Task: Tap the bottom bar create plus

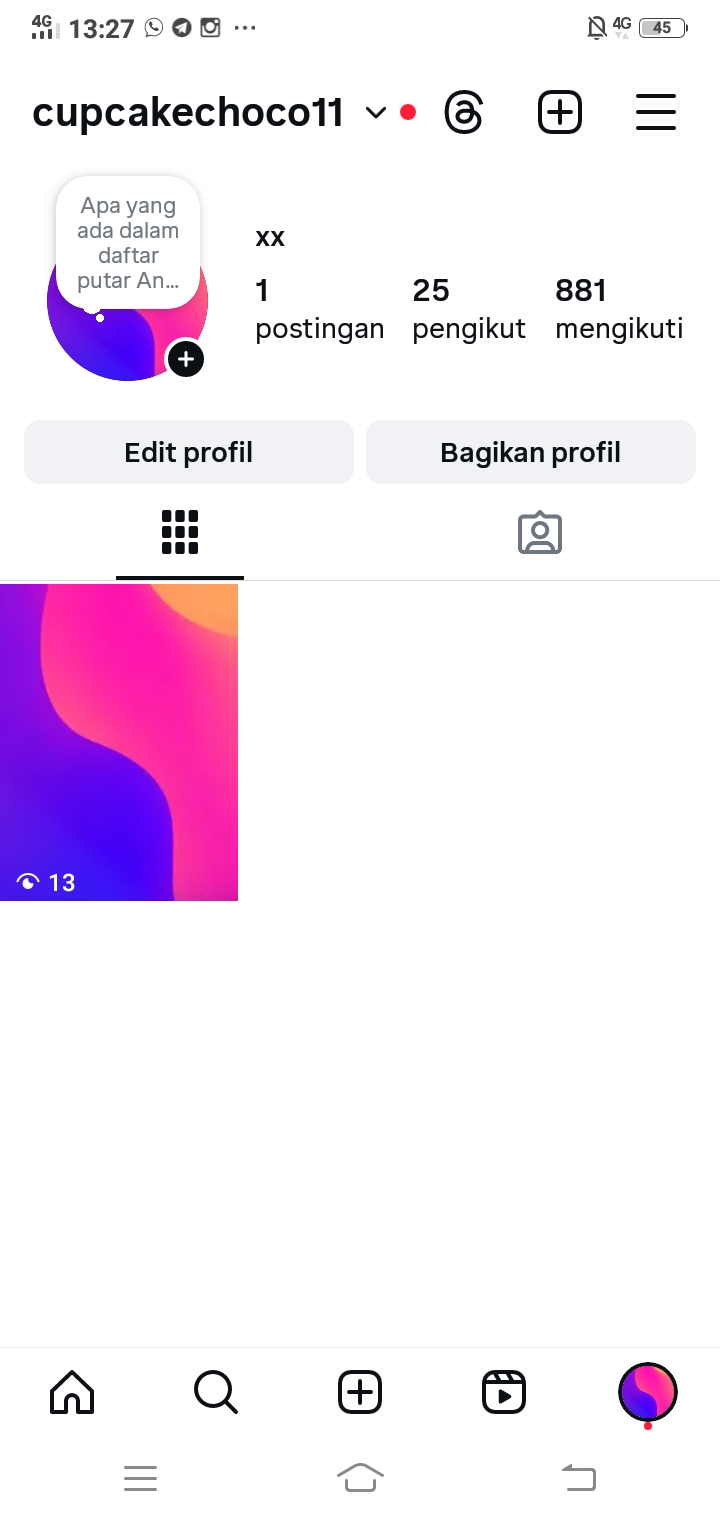Action: point(360,1391)
